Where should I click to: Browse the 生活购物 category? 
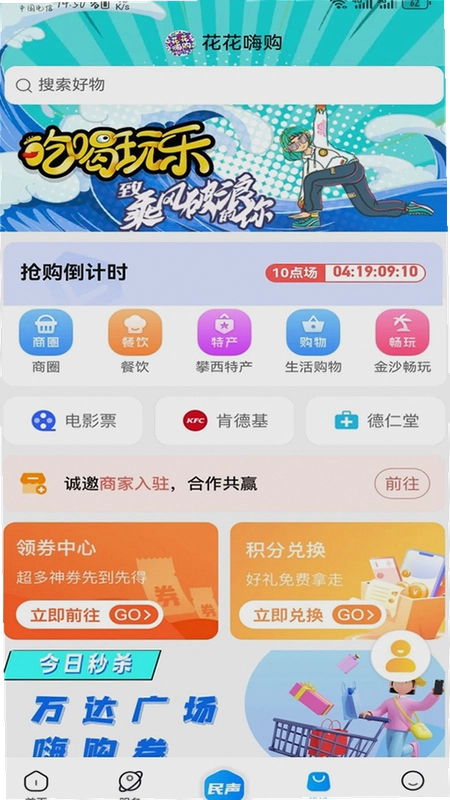313,341
